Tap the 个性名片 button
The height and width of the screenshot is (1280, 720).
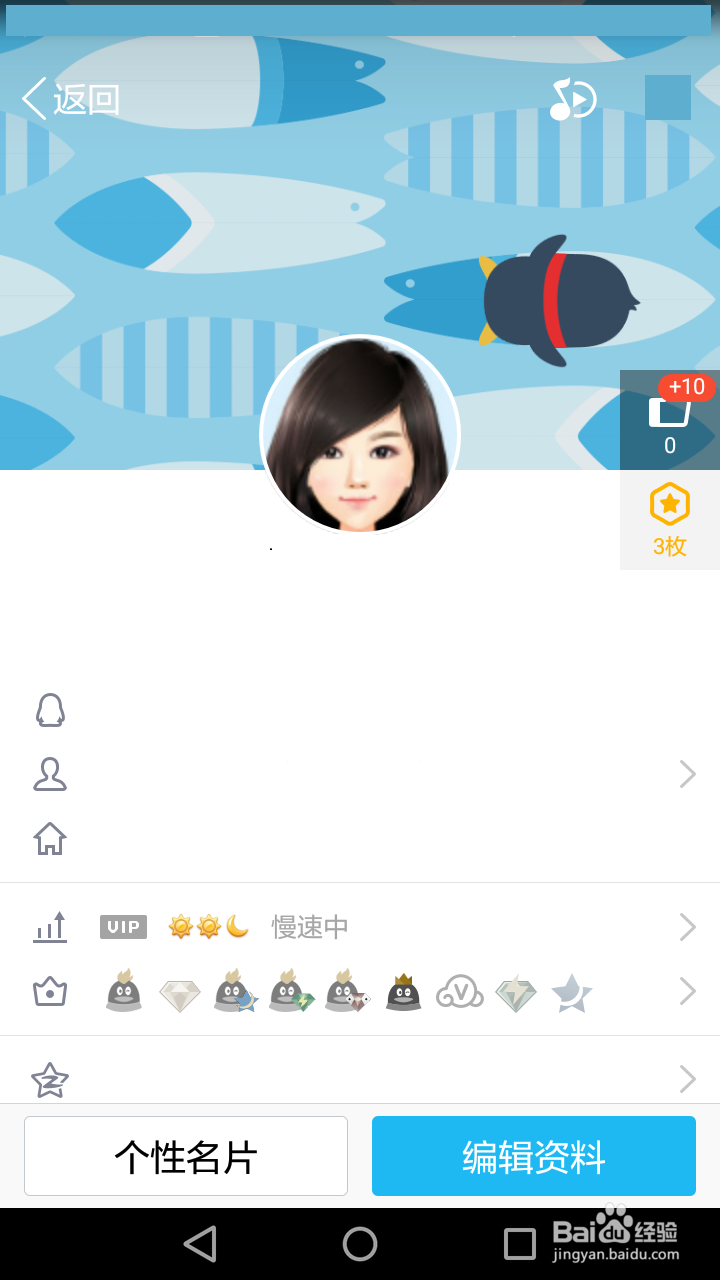185,1156
